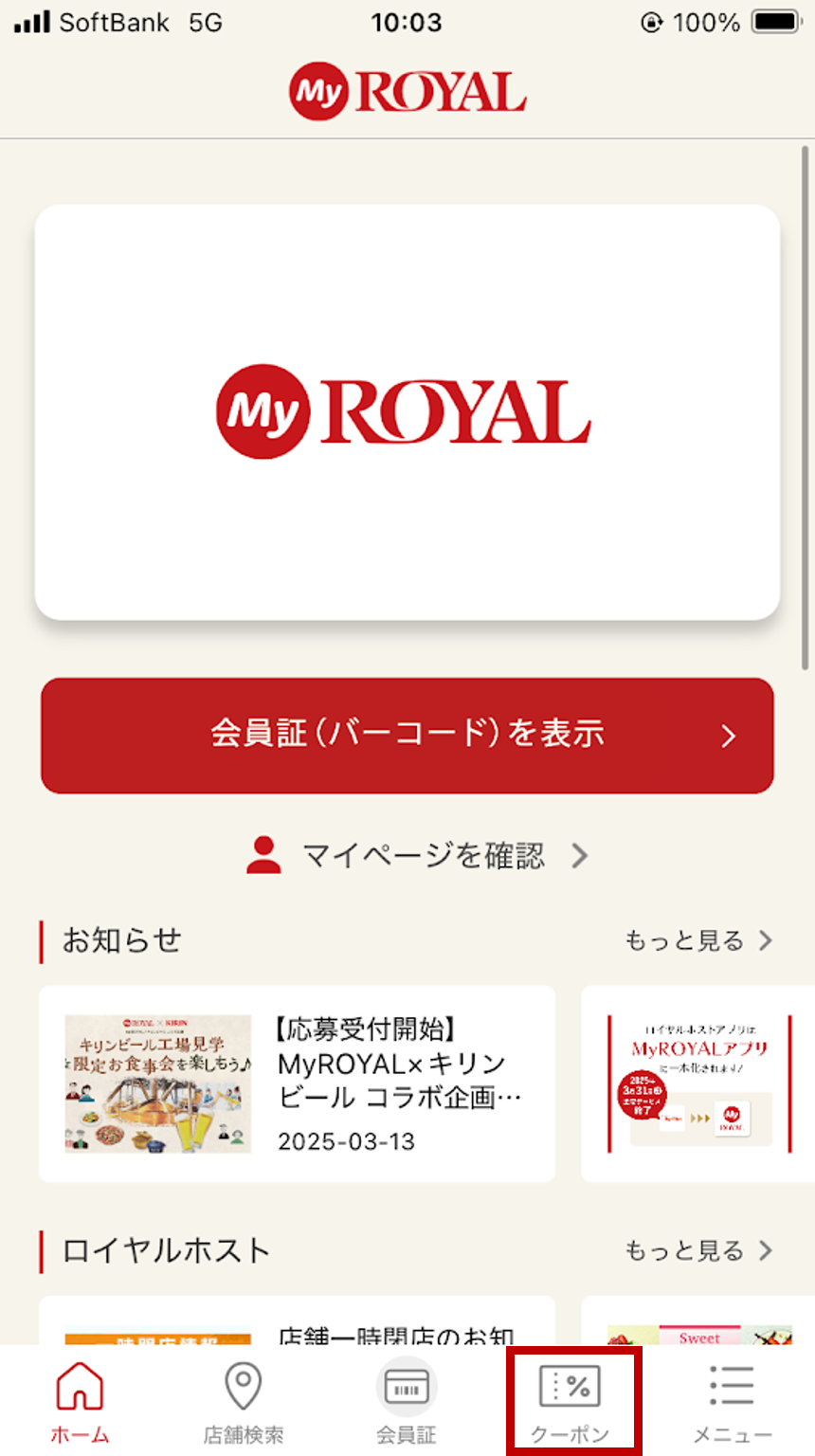Tap the MyROYAL membership card
This screenshot has height=1456, width=815.
(x=407, y=412)
